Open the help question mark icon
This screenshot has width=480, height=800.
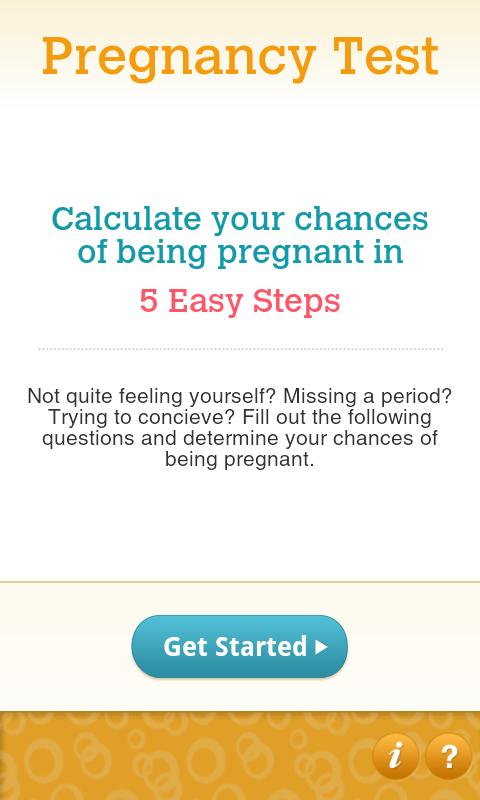tap(448, 756)
